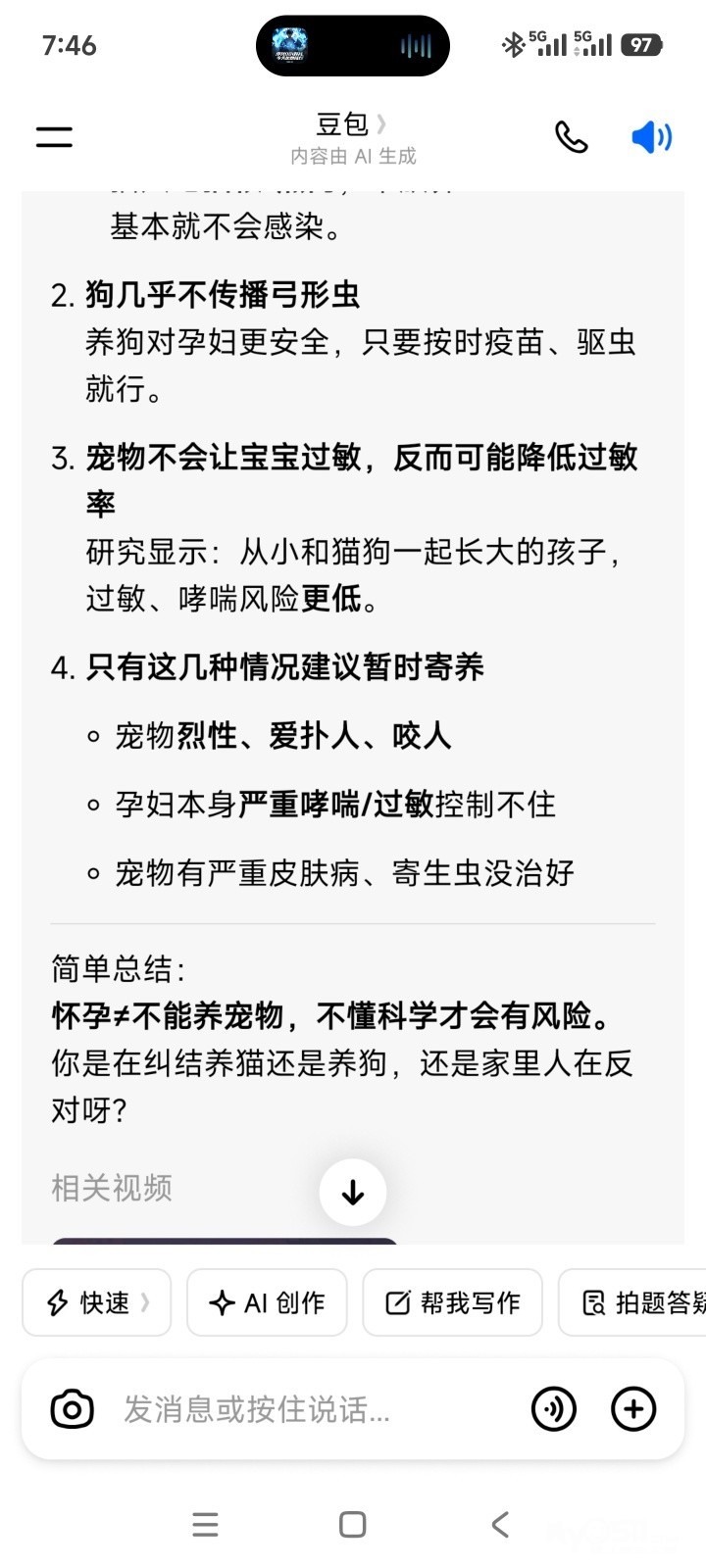Open the hamburger menu drawer

coord(54,137)
